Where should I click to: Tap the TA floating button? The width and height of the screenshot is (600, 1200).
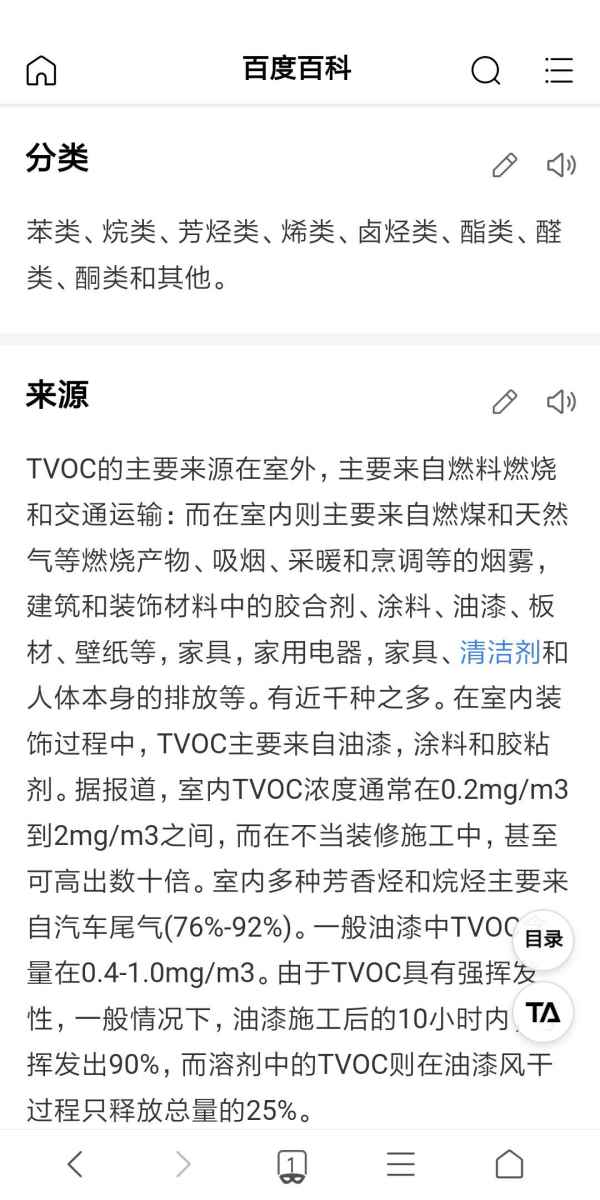coord(543,1012)
